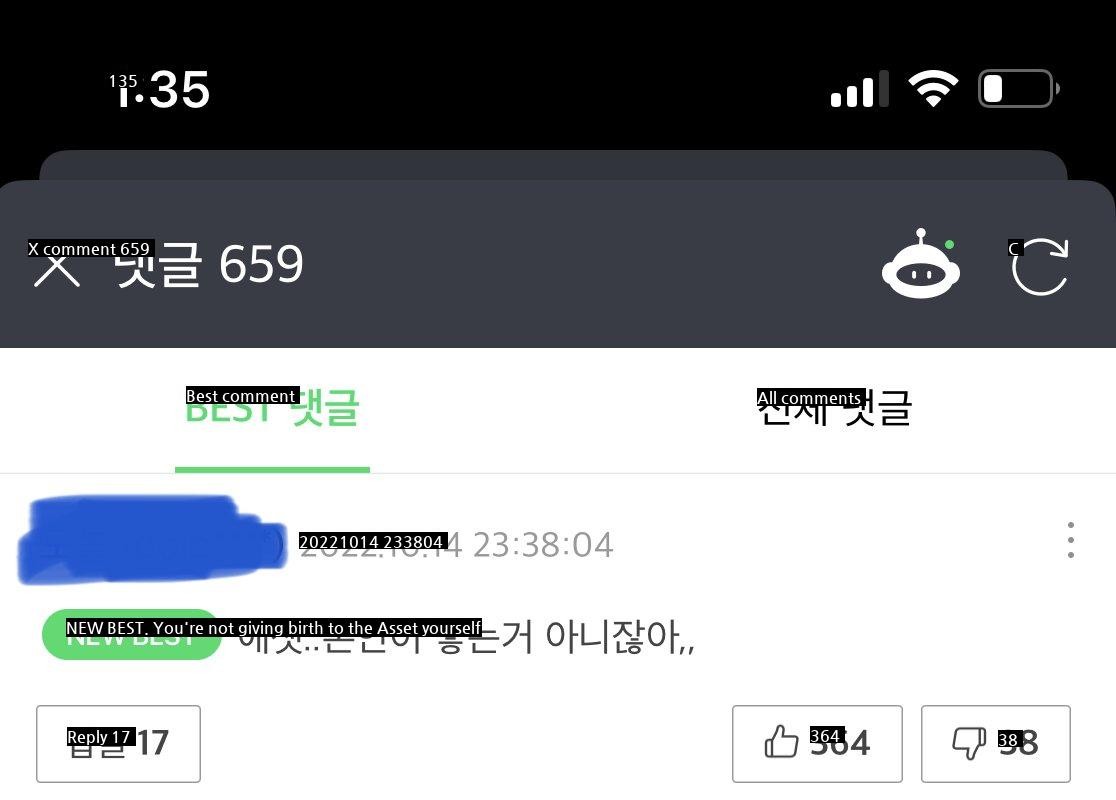
Task: Switch to the BEST comments tab
Action: 272,409
